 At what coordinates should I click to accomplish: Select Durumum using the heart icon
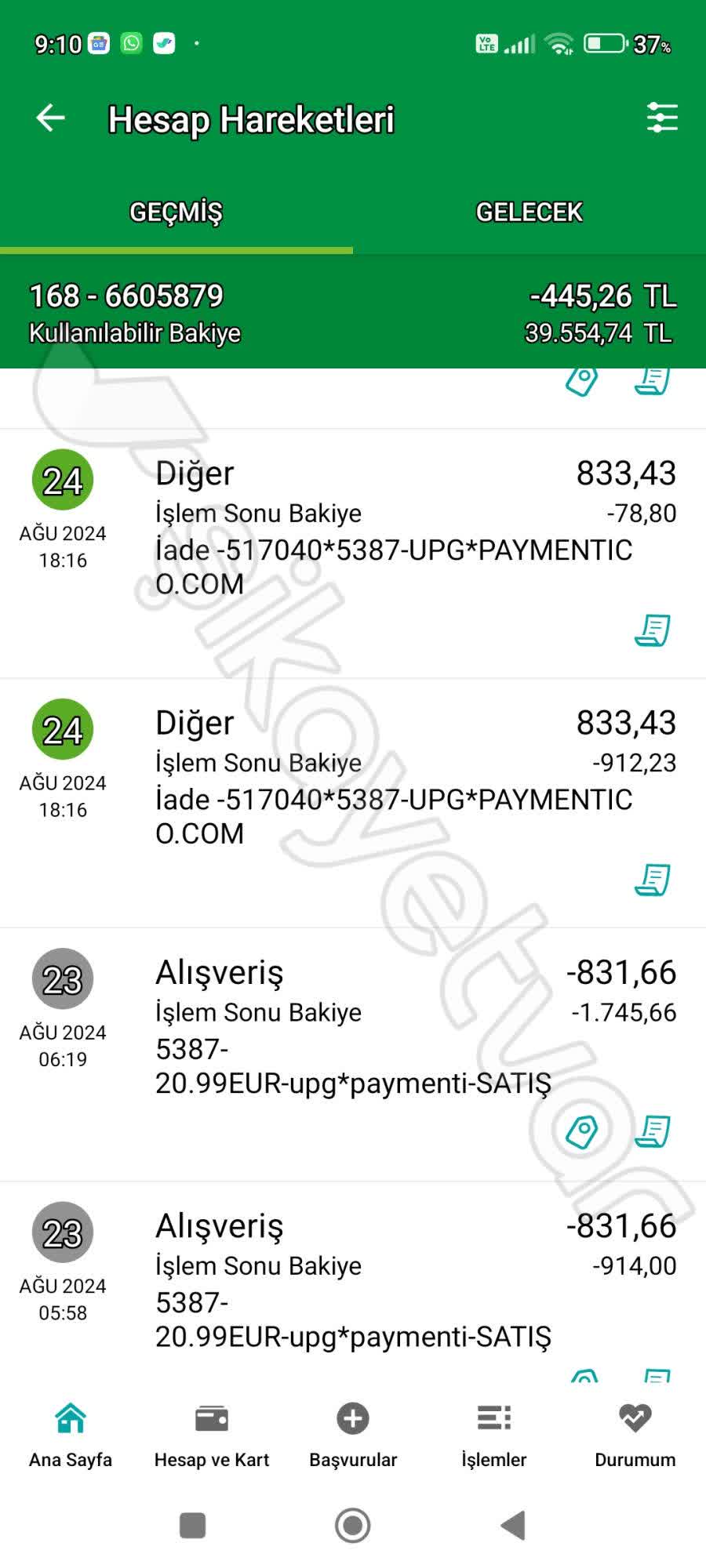click(x=634, y=1427)
